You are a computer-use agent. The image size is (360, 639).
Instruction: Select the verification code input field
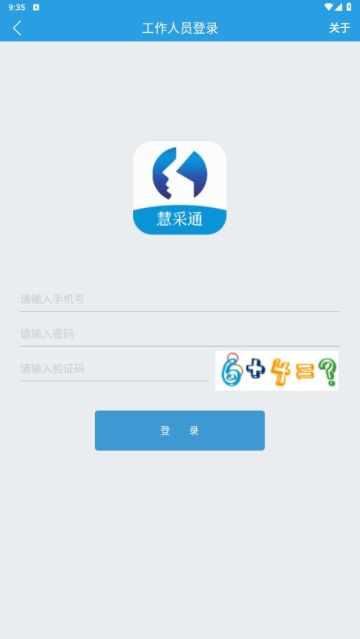114,369
